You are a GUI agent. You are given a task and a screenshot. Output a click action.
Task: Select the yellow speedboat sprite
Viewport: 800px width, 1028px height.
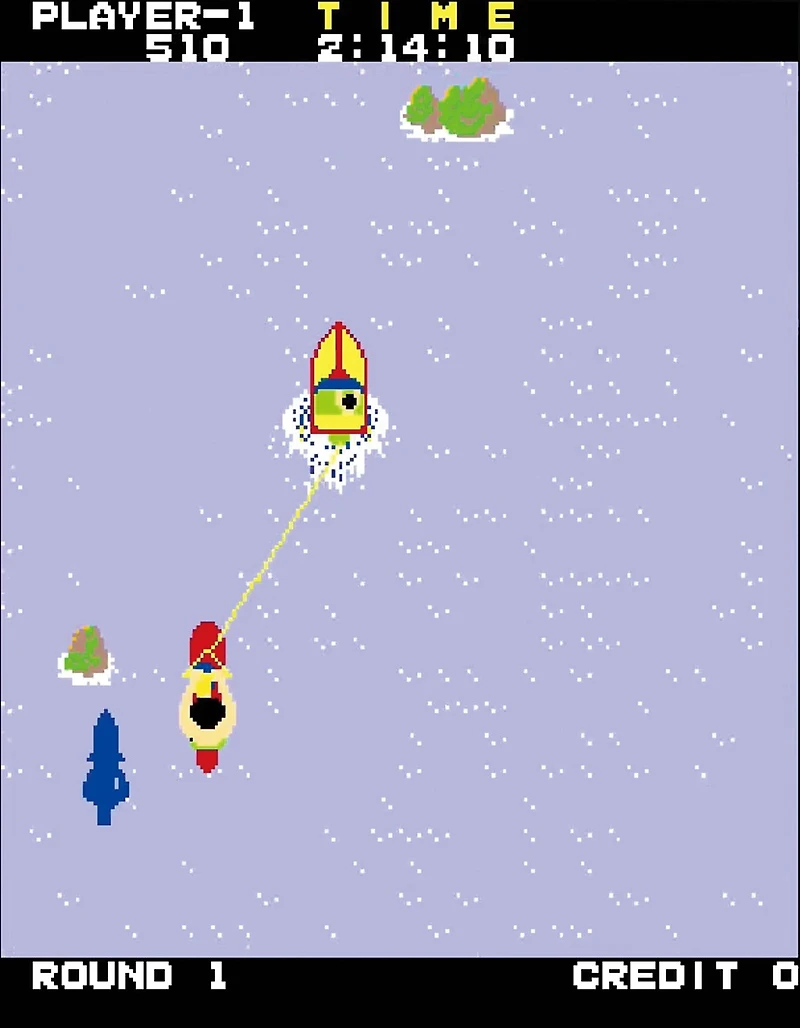tap(340, 380)
